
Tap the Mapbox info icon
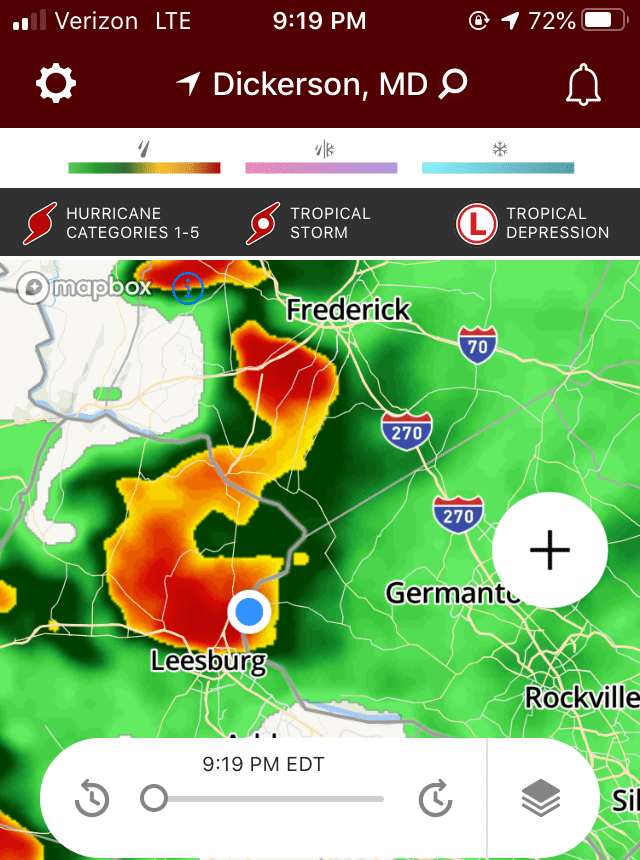(x=187, y=288)
